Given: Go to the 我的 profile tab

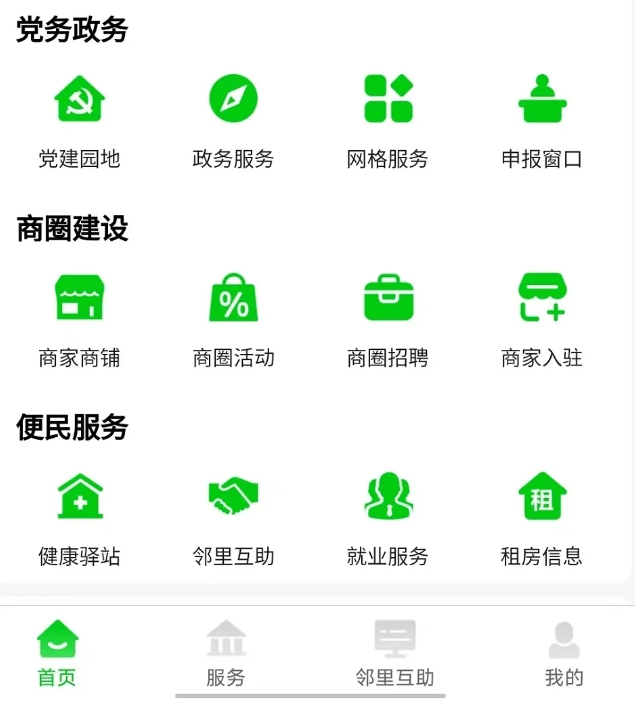Looking at the screenshot, I should coord(564,653).
